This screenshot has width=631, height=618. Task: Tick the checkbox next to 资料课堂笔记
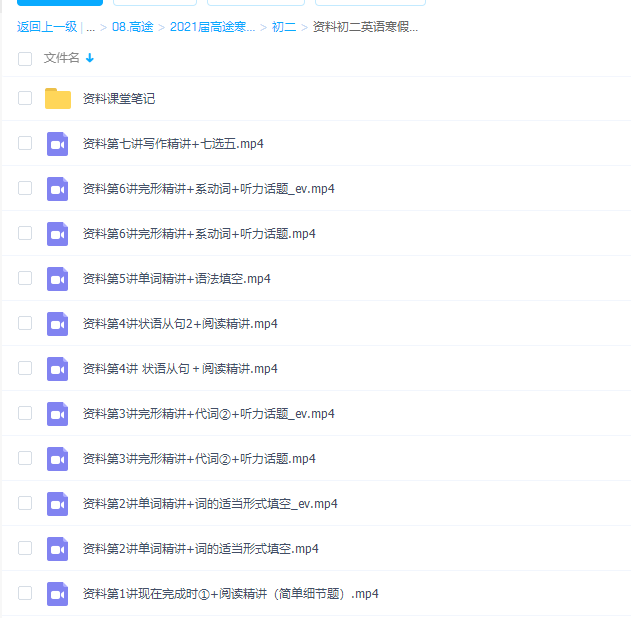coord(25,98)
